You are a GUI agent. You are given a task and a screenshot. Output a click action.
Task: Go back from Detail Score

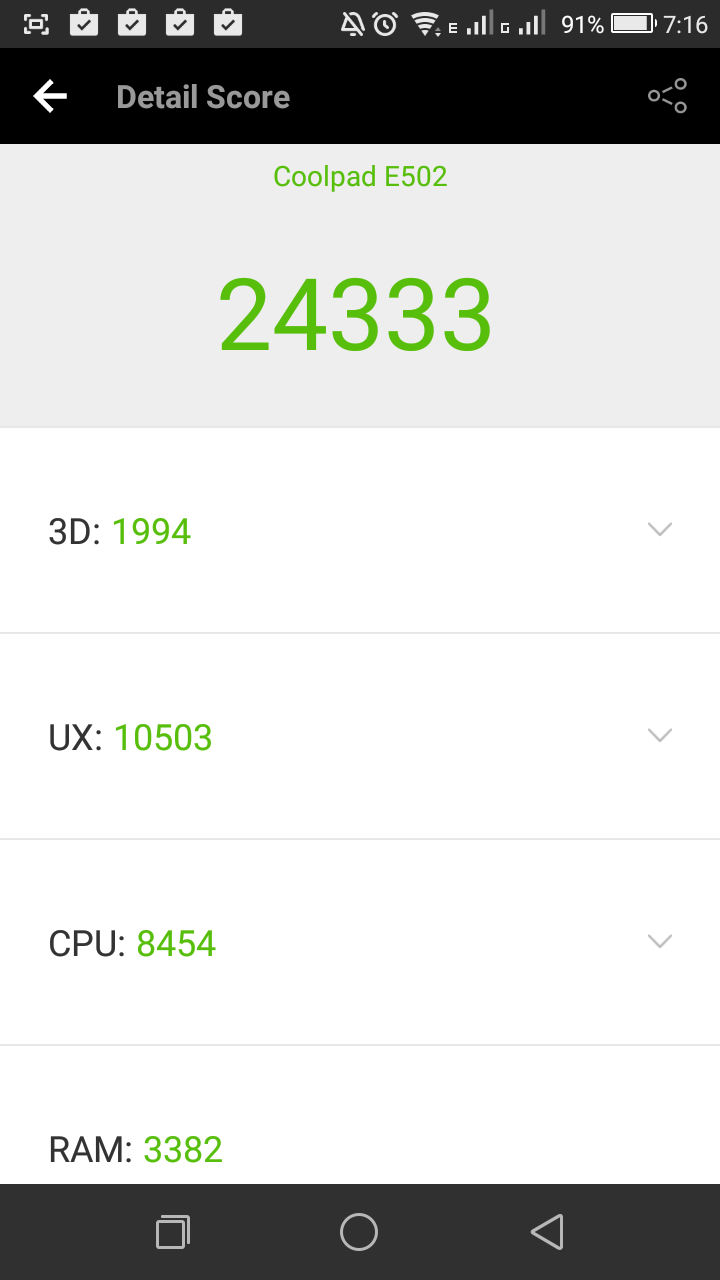50,96
